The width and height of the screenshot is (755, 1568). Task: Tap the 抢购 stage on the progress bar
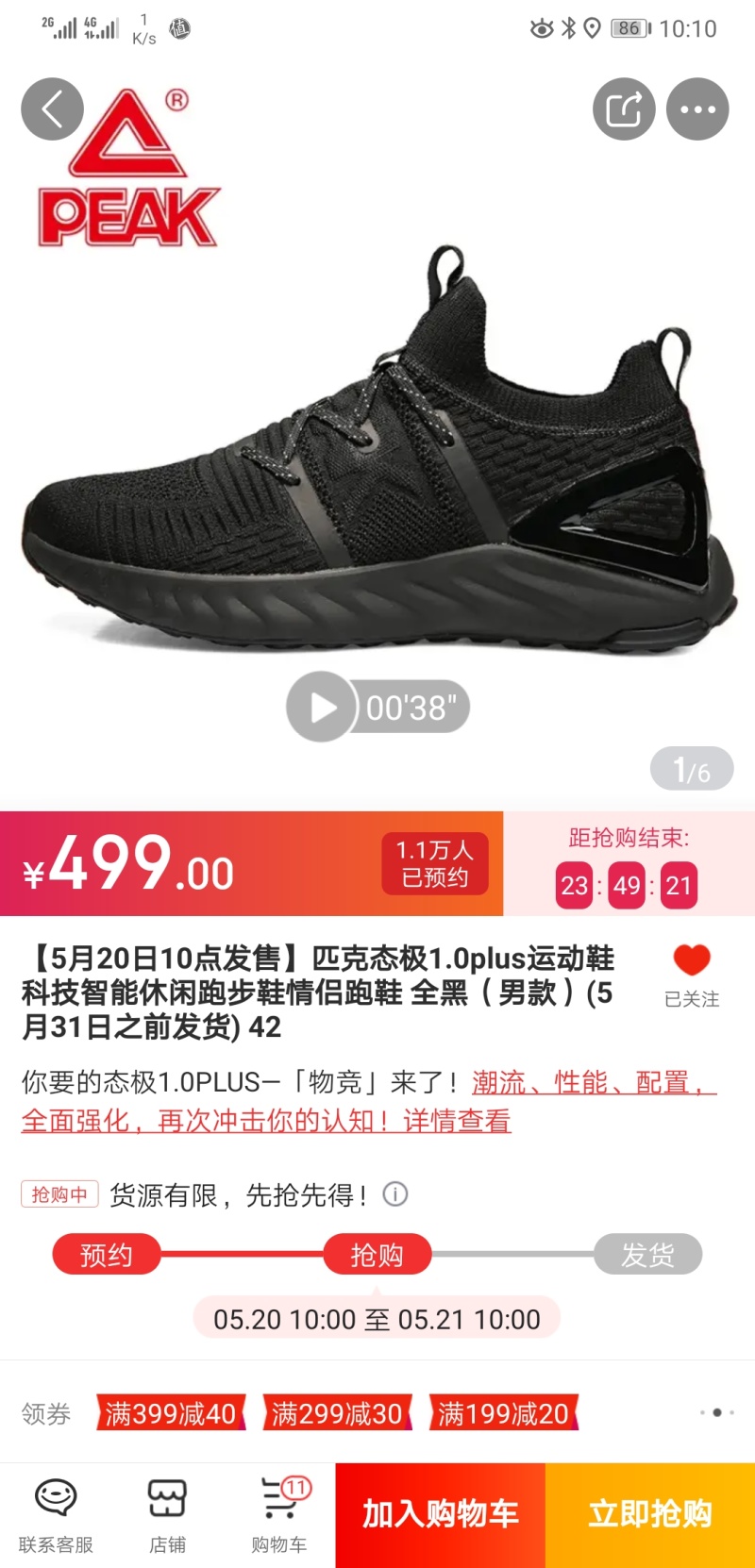point(377,1255)
